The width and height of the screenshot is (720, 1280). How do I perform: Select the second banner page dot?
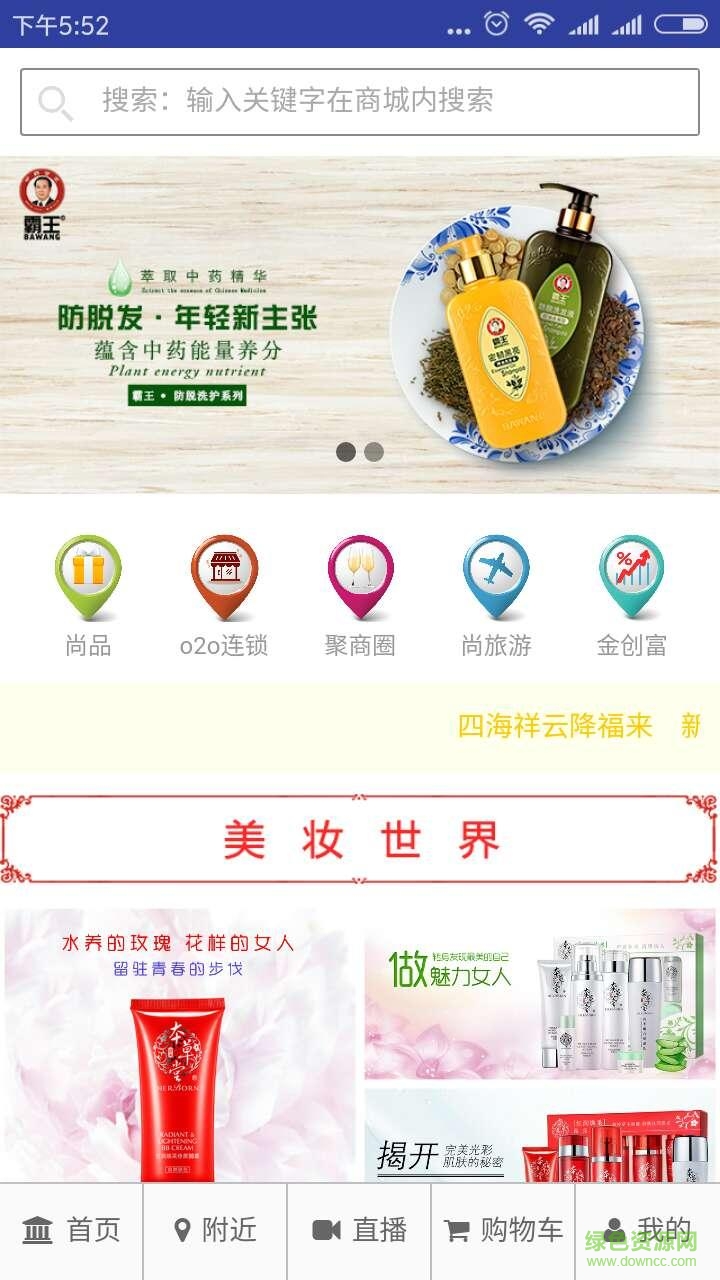[374, 452]
